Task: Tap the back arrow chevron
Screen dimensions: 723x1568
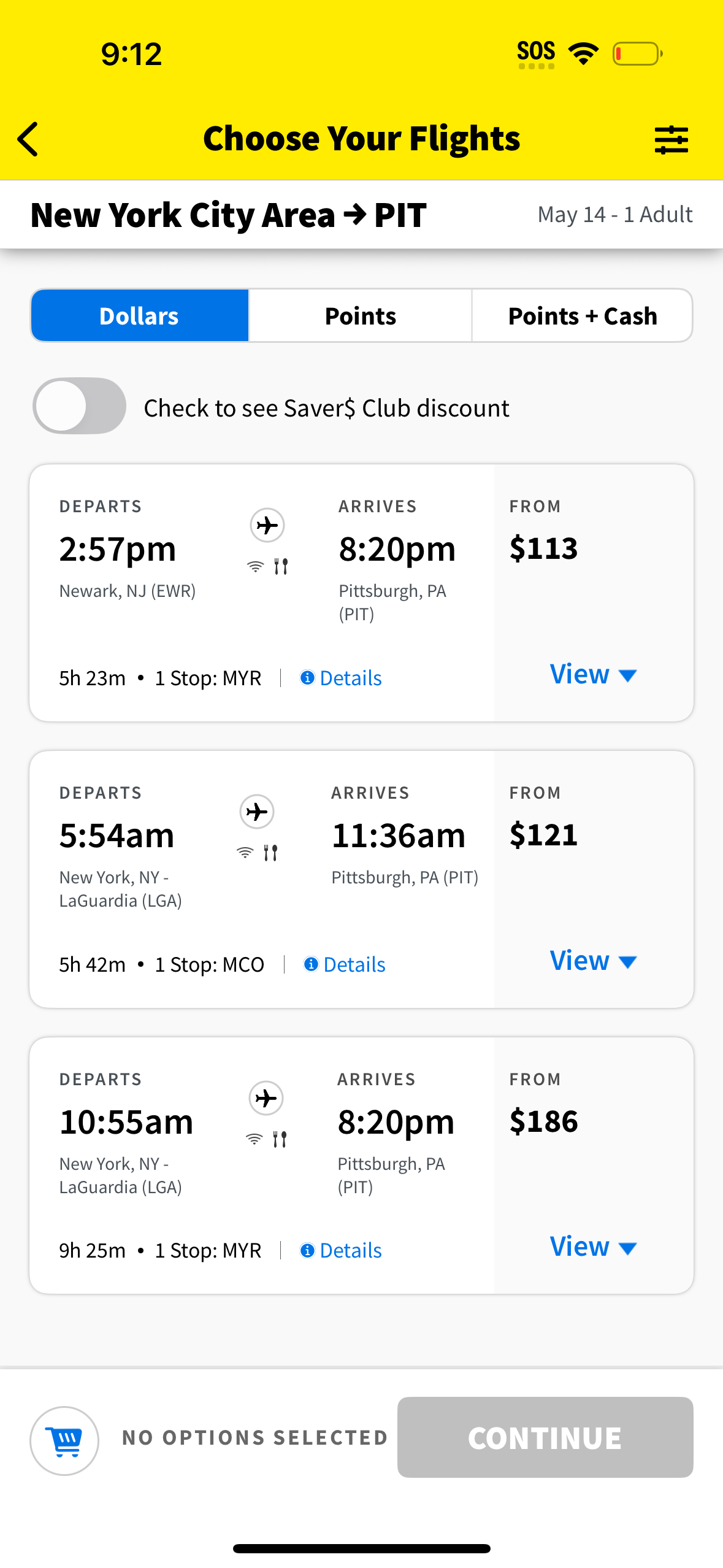Action: (x=28, y=139)
